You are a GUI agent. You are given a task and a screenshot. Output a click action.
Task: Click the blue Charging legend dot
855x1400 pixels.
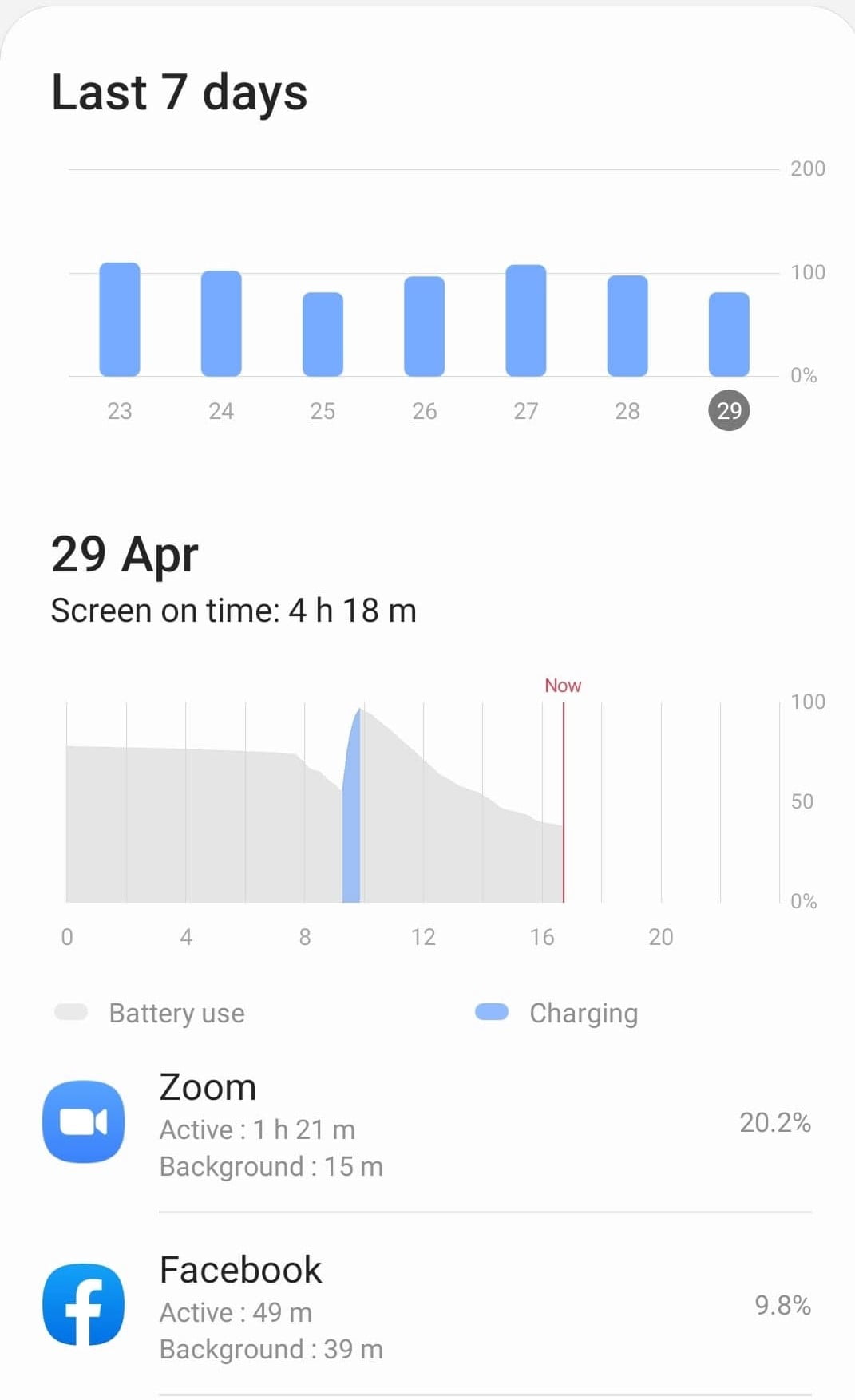[493, 1012]
